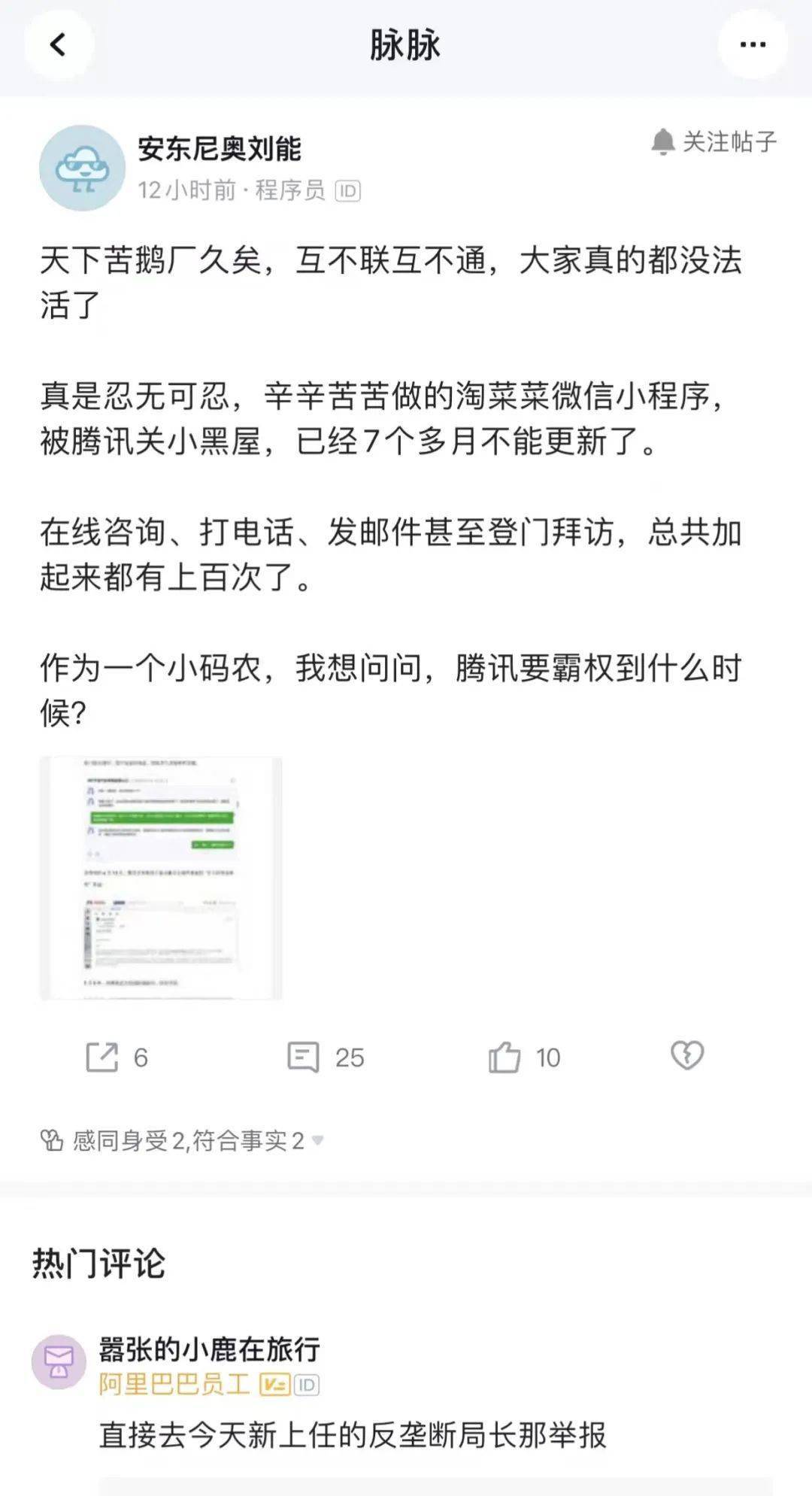Image resolution: width=812 pixels, height=1496 pixels.
Task: Open the attached screenshot image
Action: pos(161,878)
